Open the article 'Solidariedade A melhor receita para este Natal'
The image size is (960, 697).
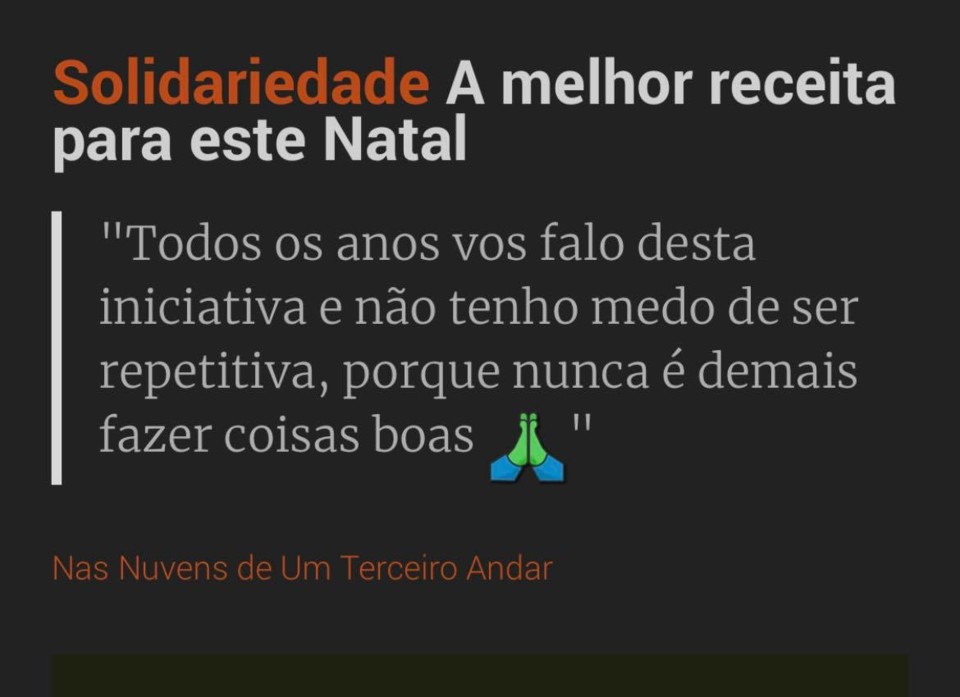[473, 112]
